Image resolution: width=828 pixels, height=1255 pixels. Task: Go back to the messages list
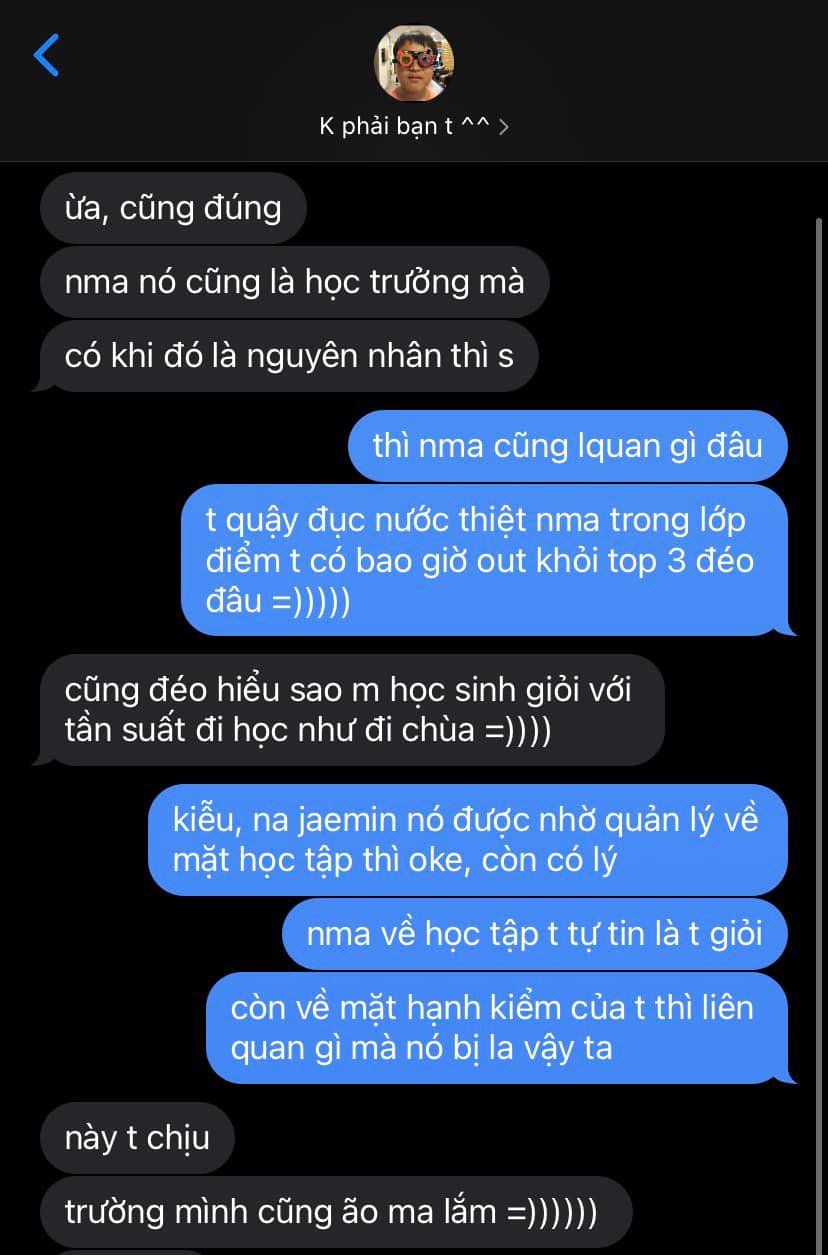46,55
